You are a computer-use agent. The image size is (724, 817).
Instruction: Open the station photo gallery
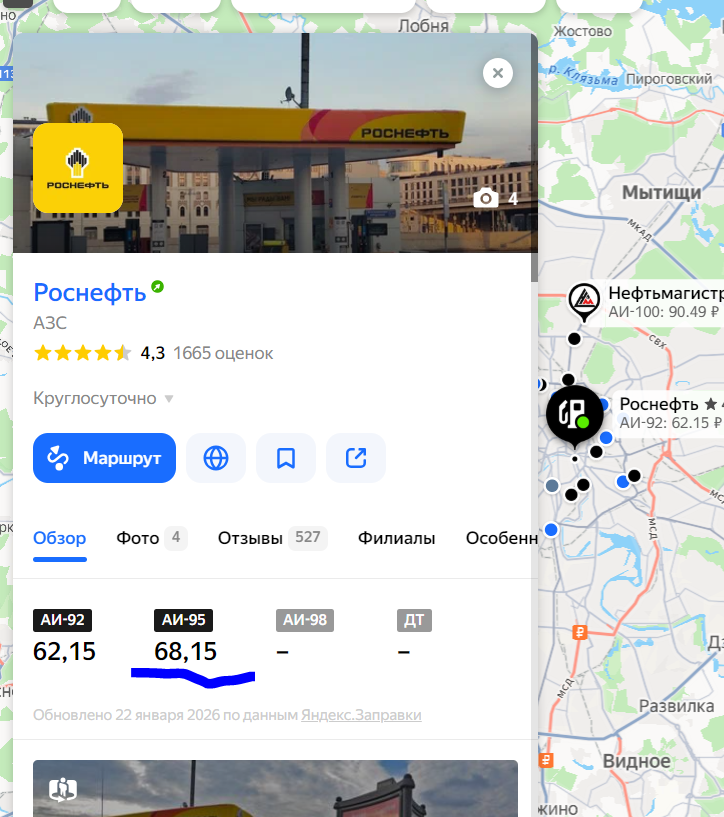496,198
